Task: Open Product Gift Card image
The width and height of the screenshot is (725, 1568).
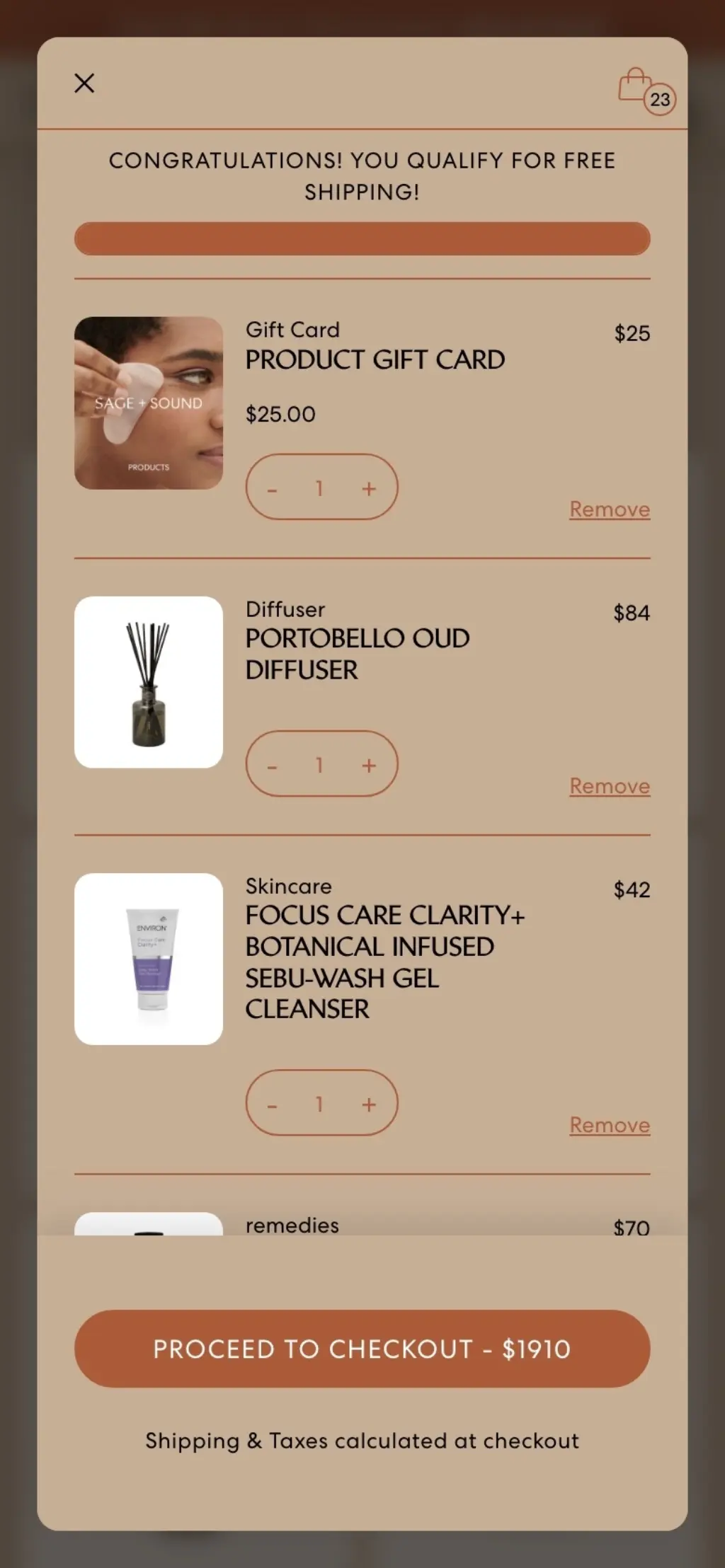Action: [x=149, y=403]
